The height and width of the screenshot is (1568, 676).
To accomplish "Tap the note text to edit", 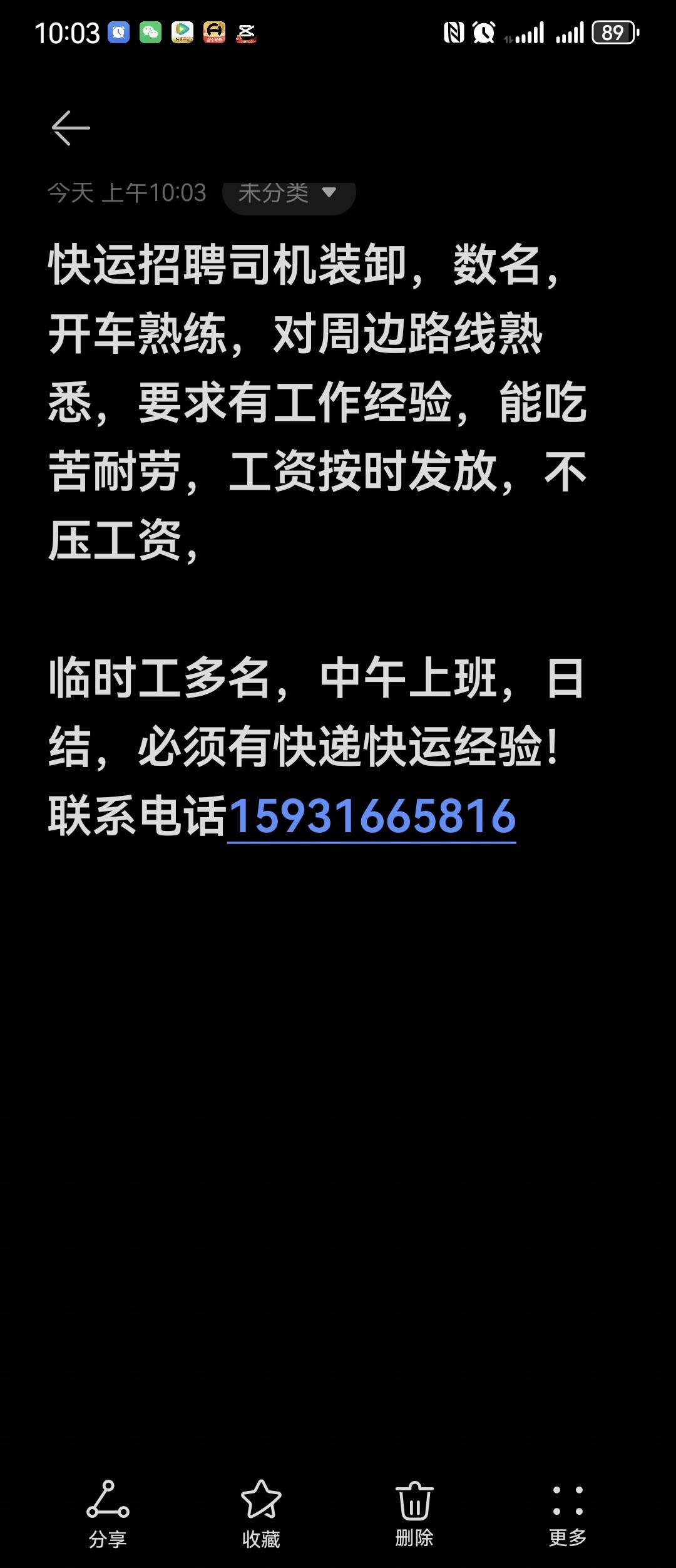I will pos(313,401).
